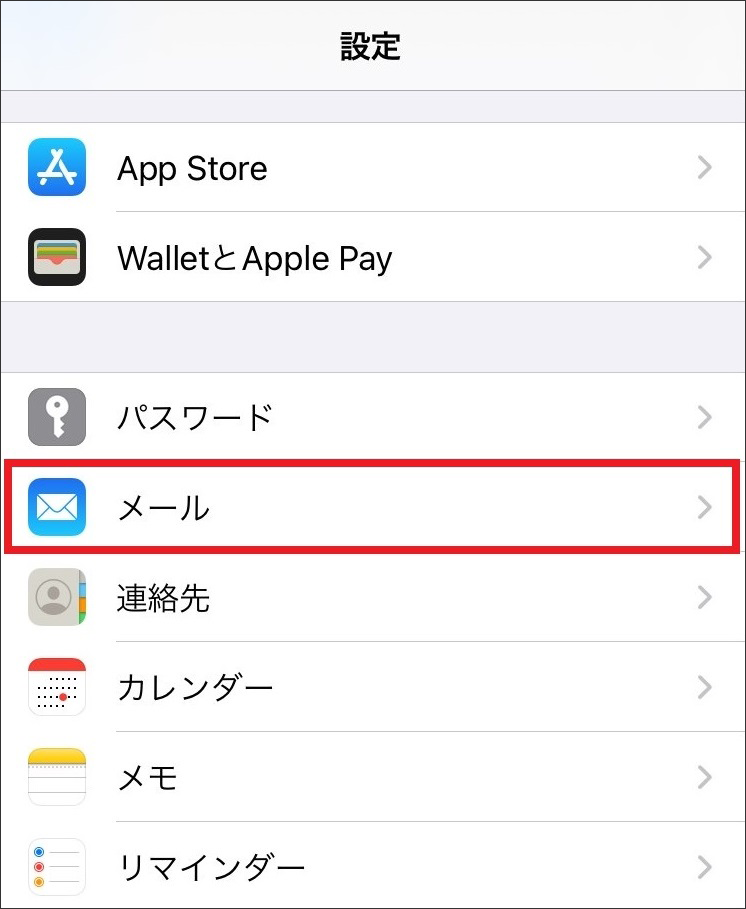Screen dimensions: 746x909
Task: Open WalletとApple Pay settings
Action: tap(372, 257)
